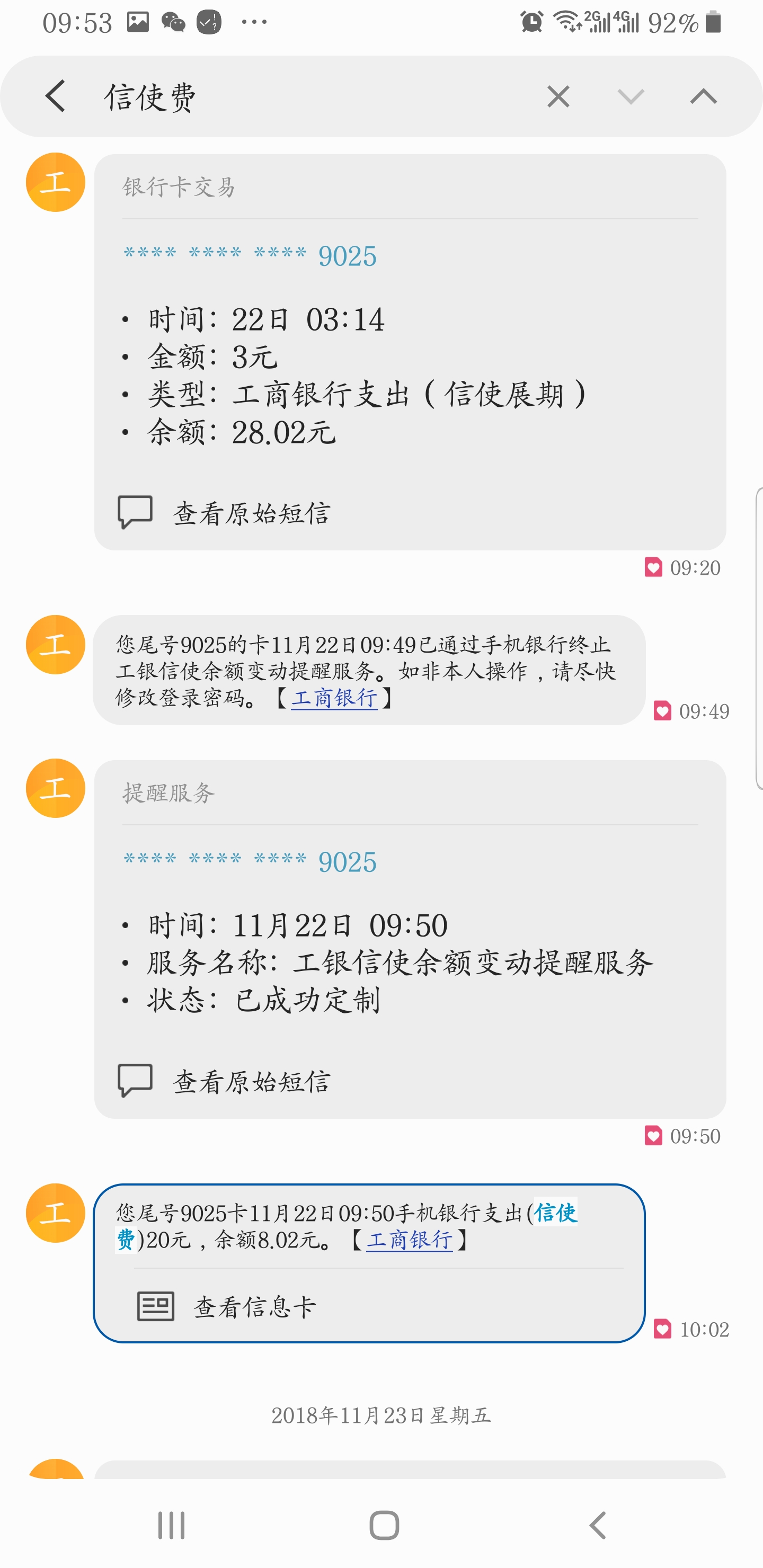
Task: Go to the phone home screen
Action: click(384, 1525)
